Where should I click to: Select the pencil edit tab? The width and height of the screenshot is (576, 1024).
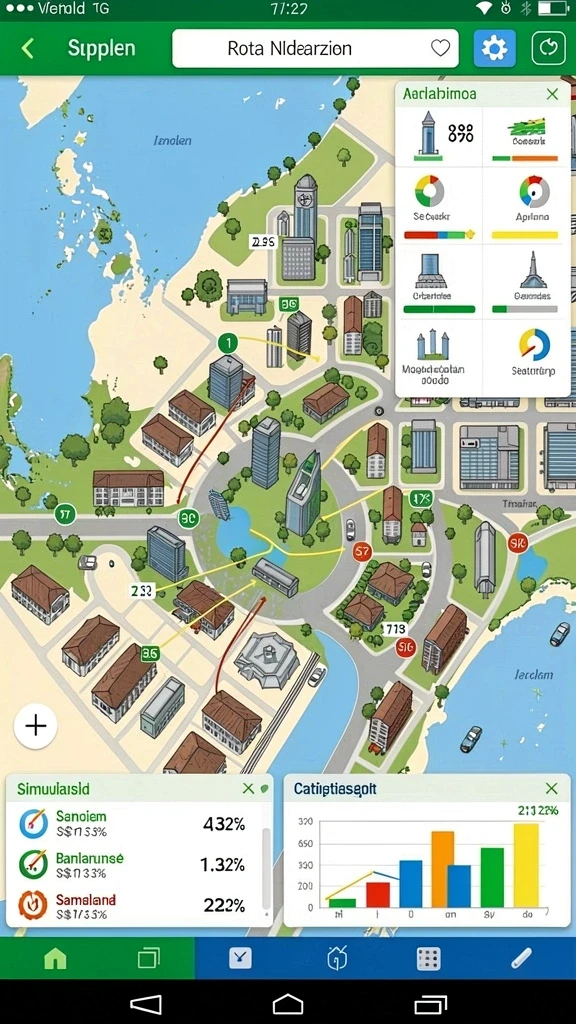click(x=522, y=958)
